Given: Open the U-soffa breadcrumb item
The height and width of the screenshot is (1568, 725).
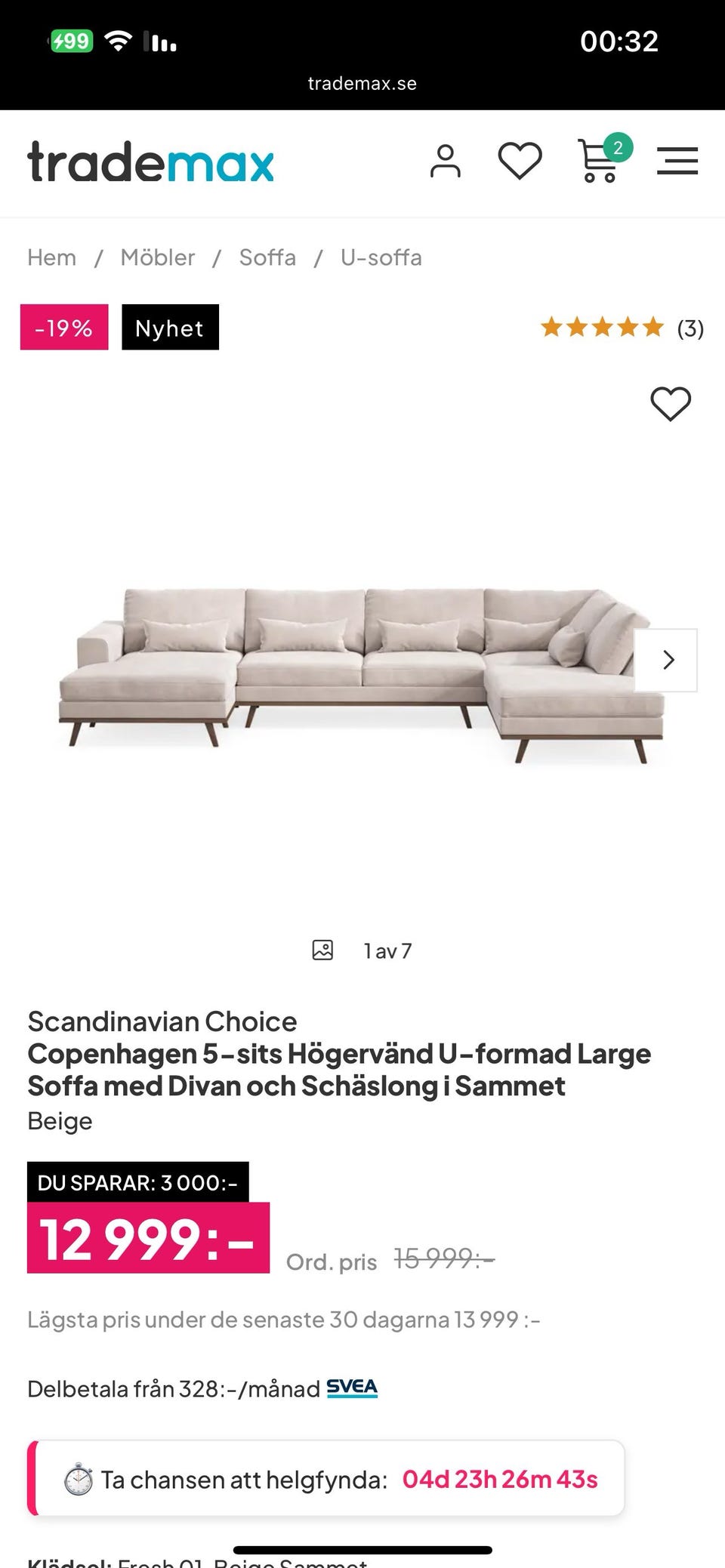Looking at the screenshot, I should point(381,257).
